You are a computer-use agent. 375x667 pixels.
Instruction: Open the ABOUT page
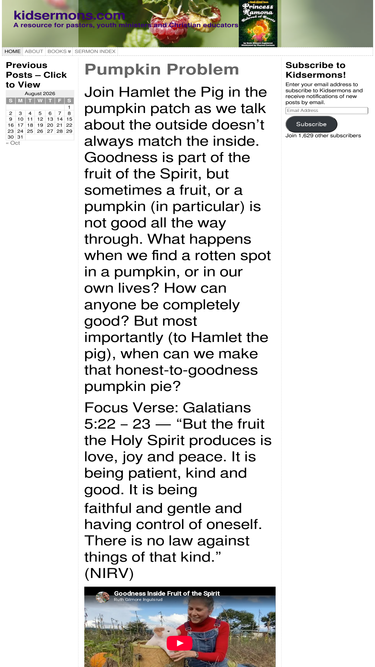(x=34, y=51)
